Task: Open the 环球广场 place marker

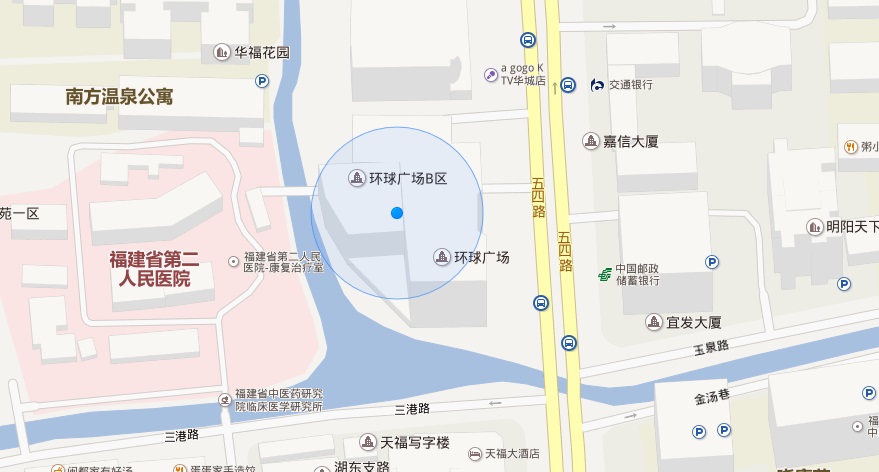Action: pyautogui.click(x=441, y=257)
